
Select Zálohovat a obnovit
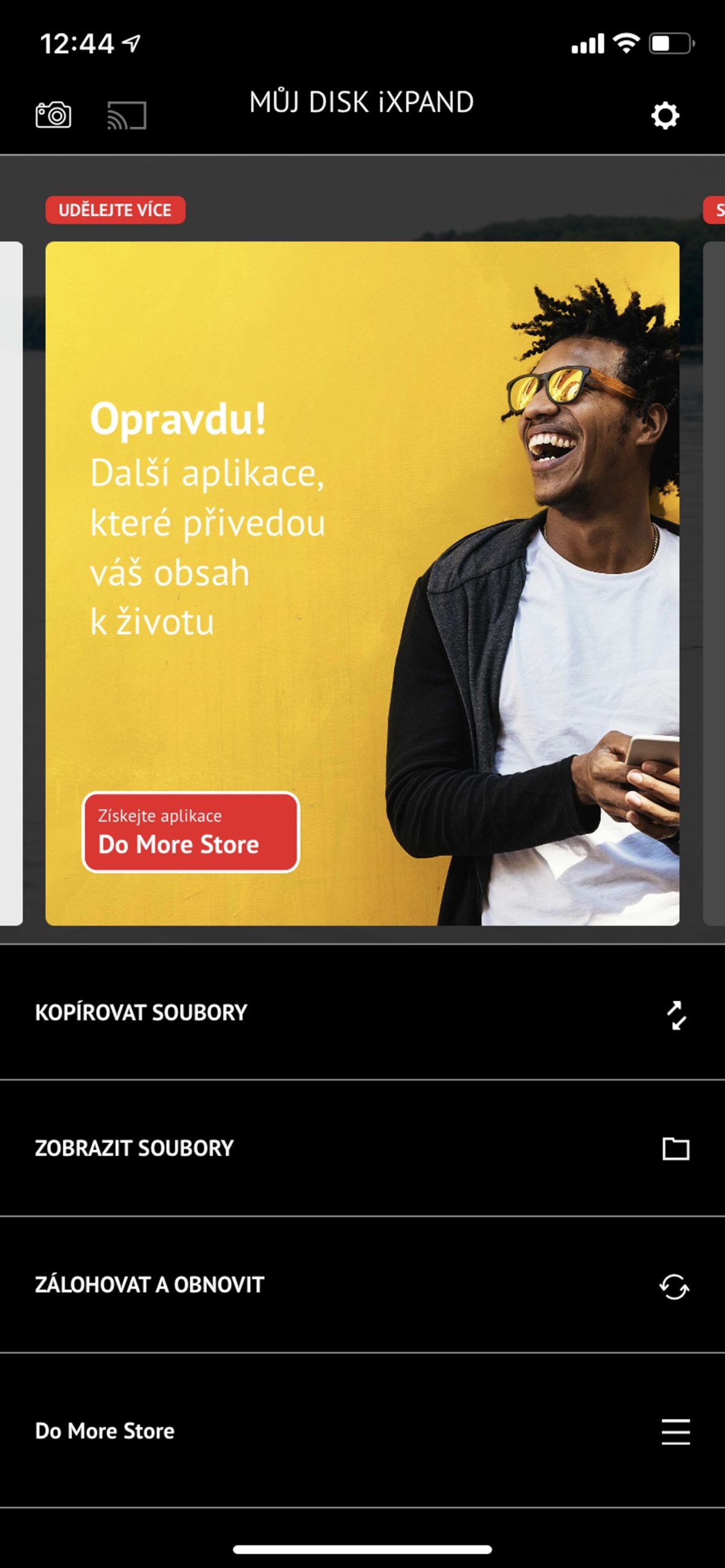362,1285
